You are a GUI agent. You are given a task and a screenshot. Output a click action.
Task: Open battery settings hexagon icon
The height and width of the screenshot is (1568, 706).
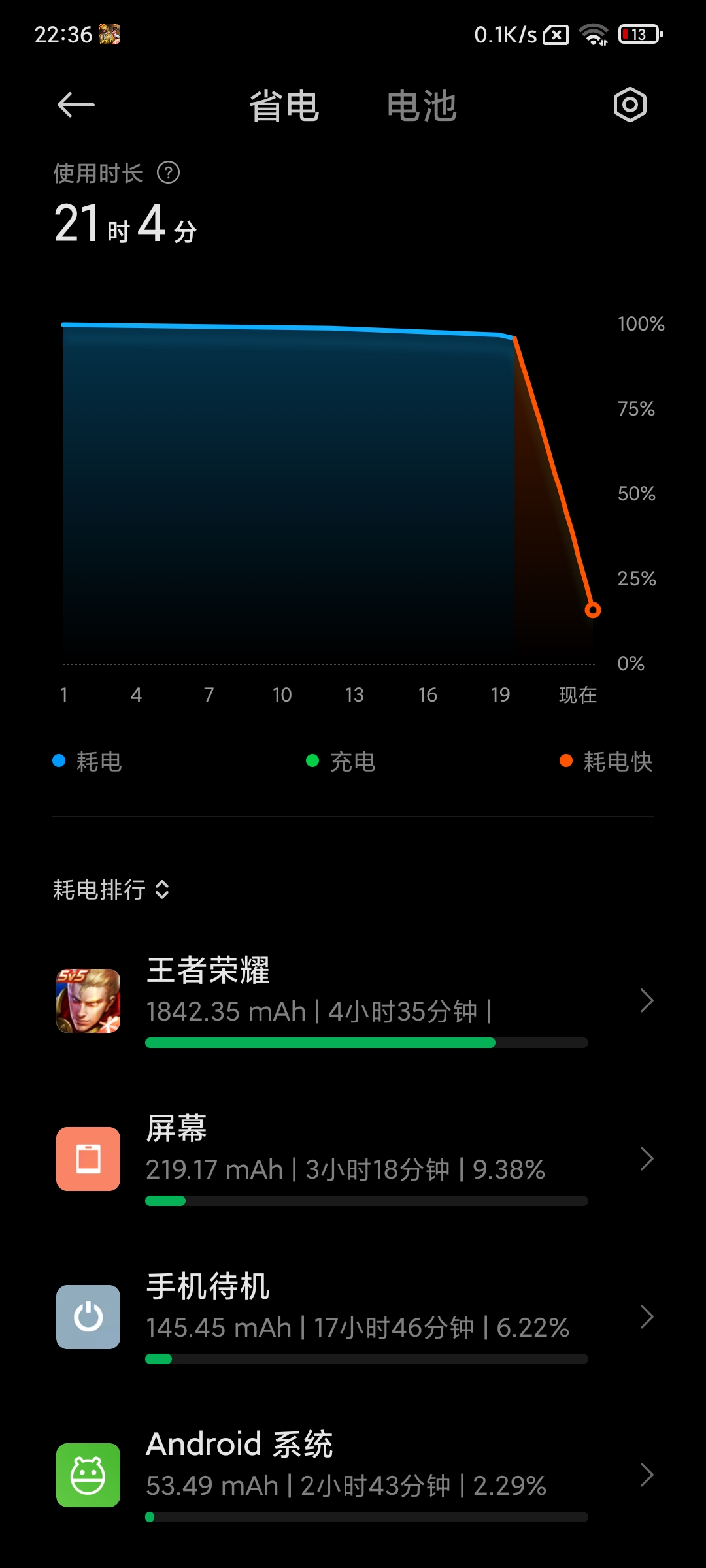pyautogui.click(x=630, y=105)
